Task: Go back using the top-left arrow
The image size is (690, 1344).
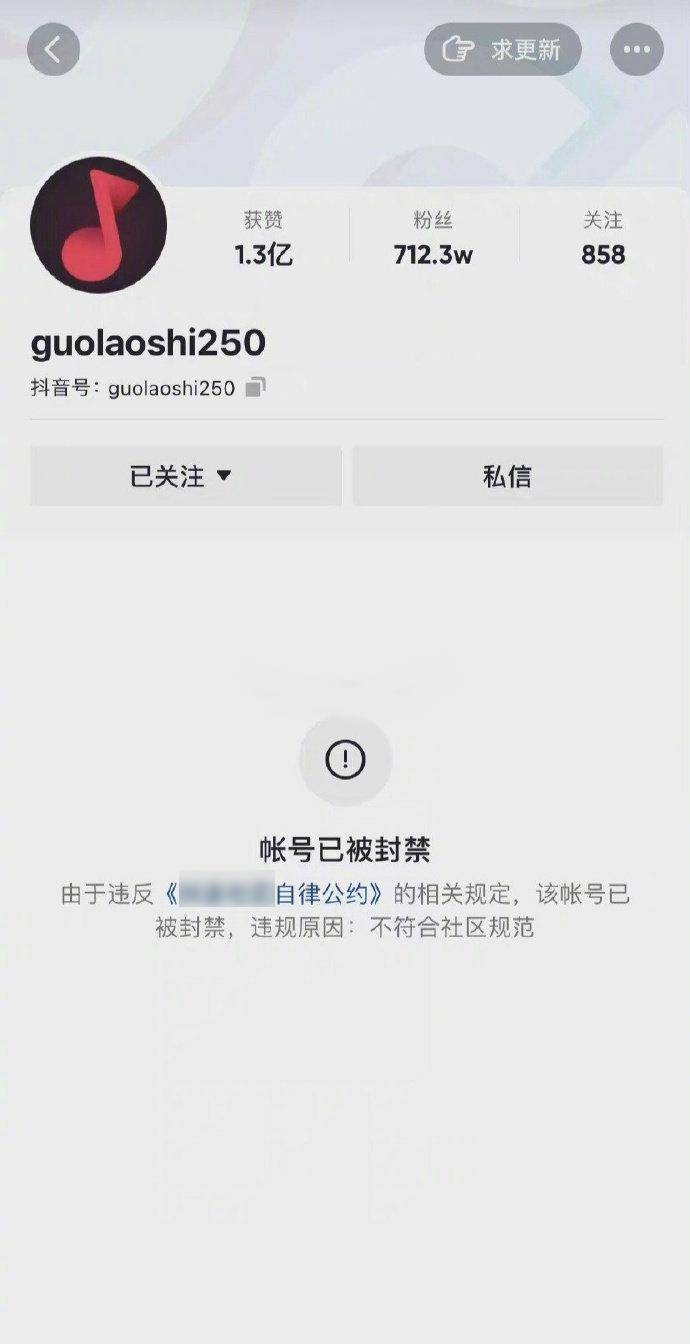Action: point(53,49)
